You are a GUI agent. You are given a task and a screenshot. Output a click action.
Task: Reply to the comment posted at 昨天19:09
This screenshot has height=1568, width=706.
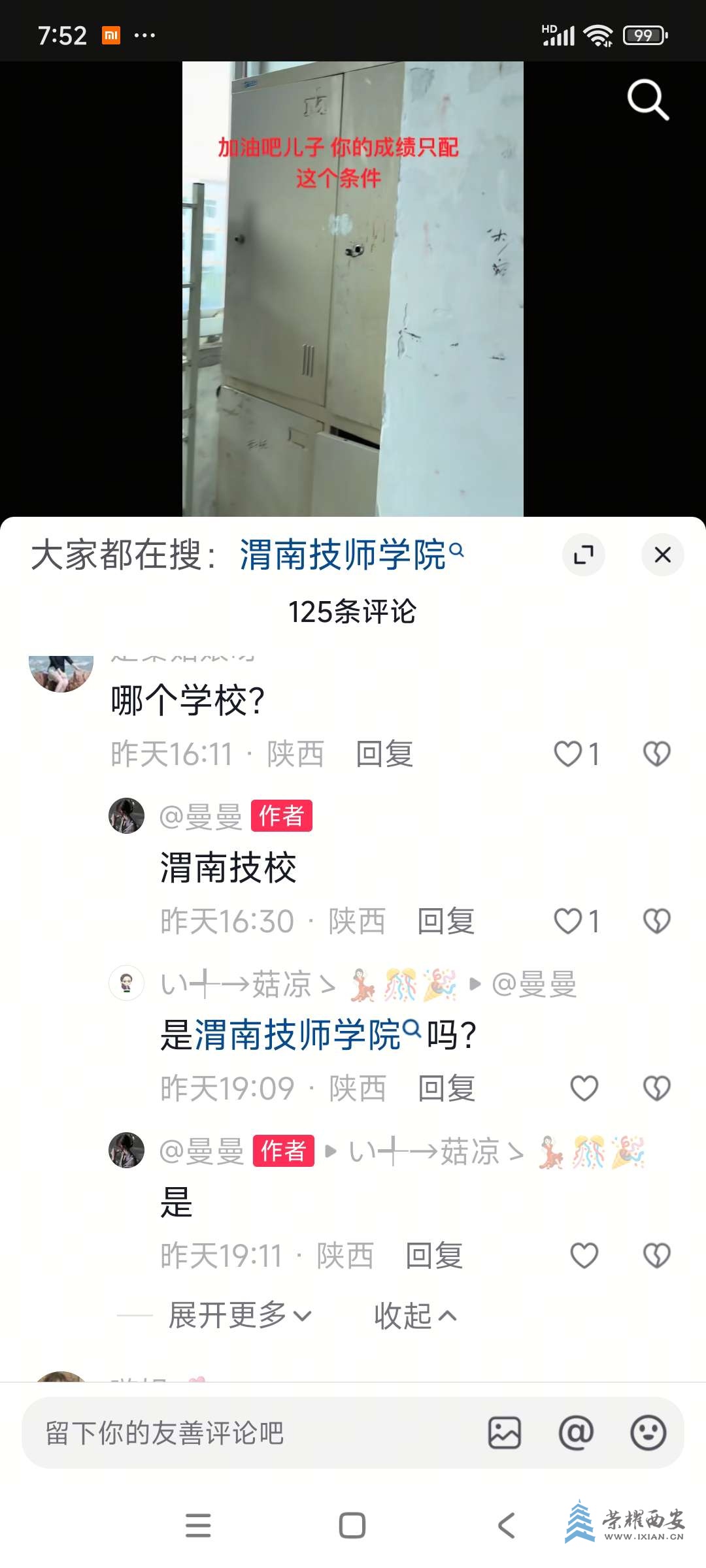(x=446, y=1088)
